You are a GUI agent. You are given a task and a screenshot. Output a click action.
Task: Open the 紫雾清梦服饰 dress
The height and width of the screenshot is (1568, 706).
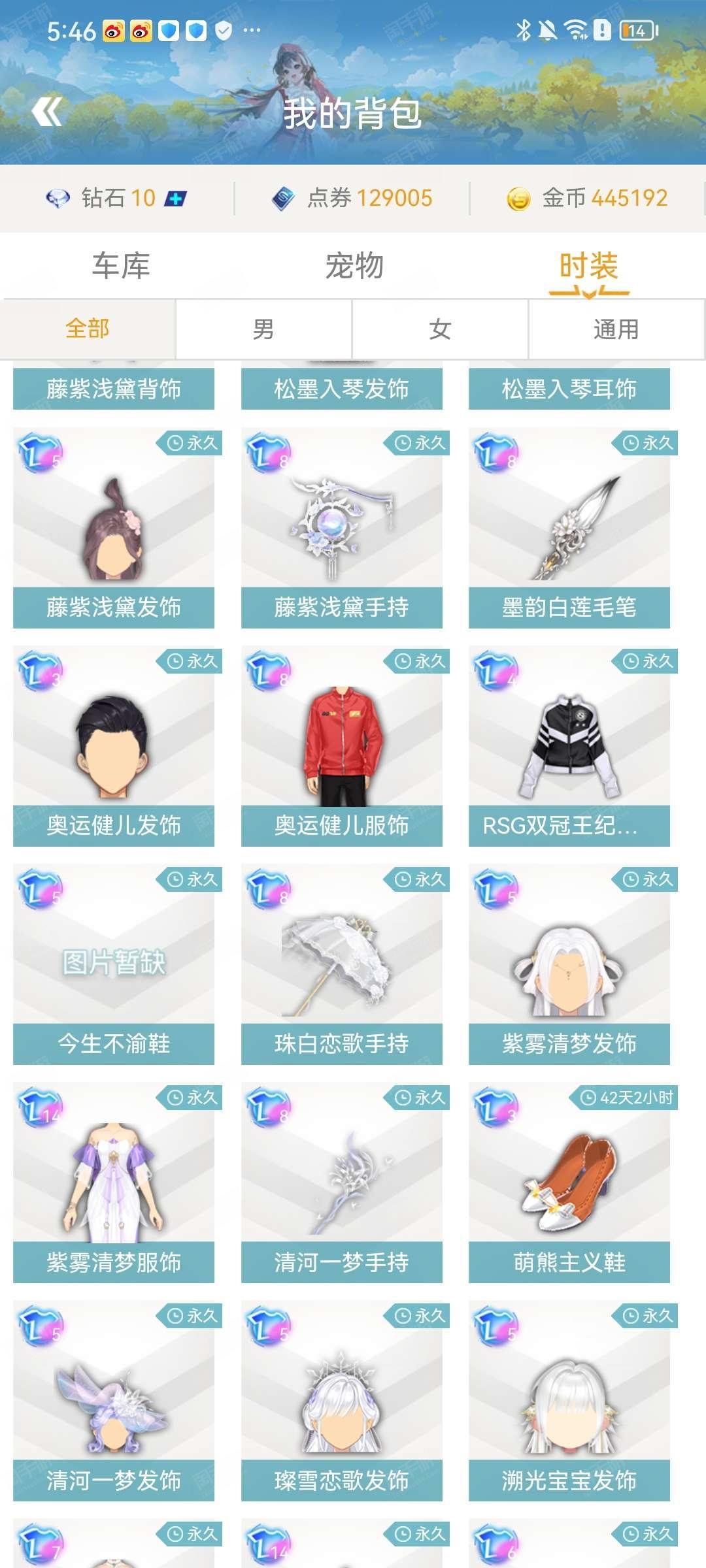[x=114, y=1184]
